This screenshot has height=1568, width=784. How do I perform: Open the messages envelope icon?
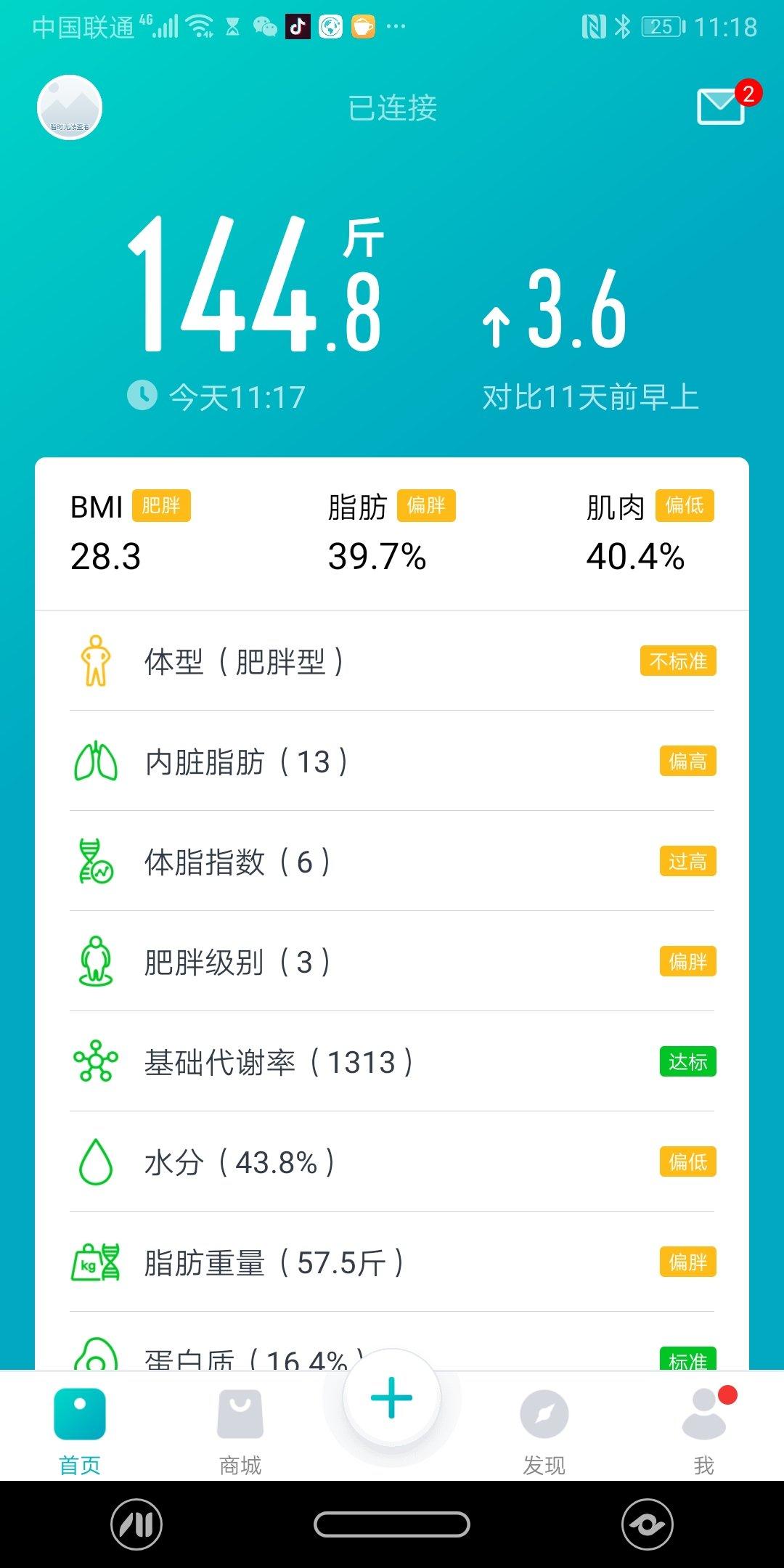(721, 107)
